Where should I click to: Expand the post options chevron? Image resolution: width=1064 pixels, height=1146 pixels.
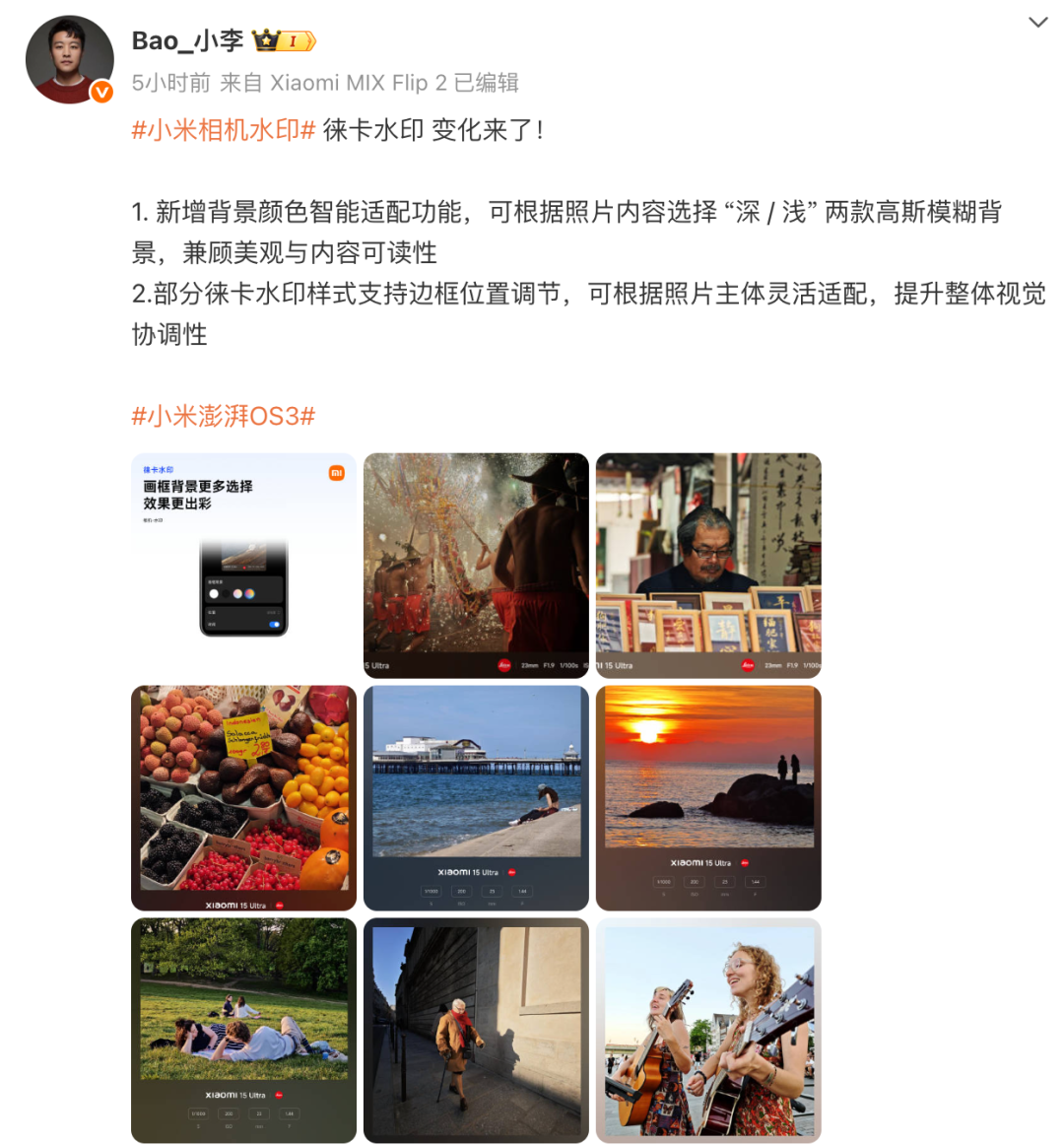tap(1037, 22)
